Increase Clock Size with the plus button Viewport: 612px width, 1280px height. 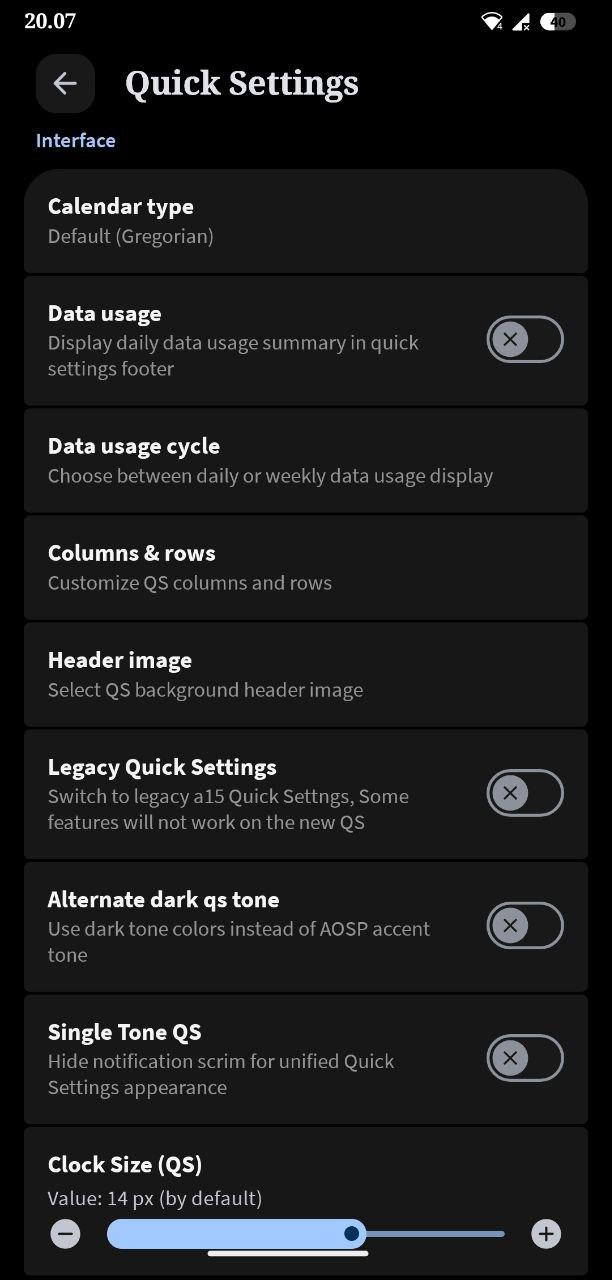point(545,1234)
